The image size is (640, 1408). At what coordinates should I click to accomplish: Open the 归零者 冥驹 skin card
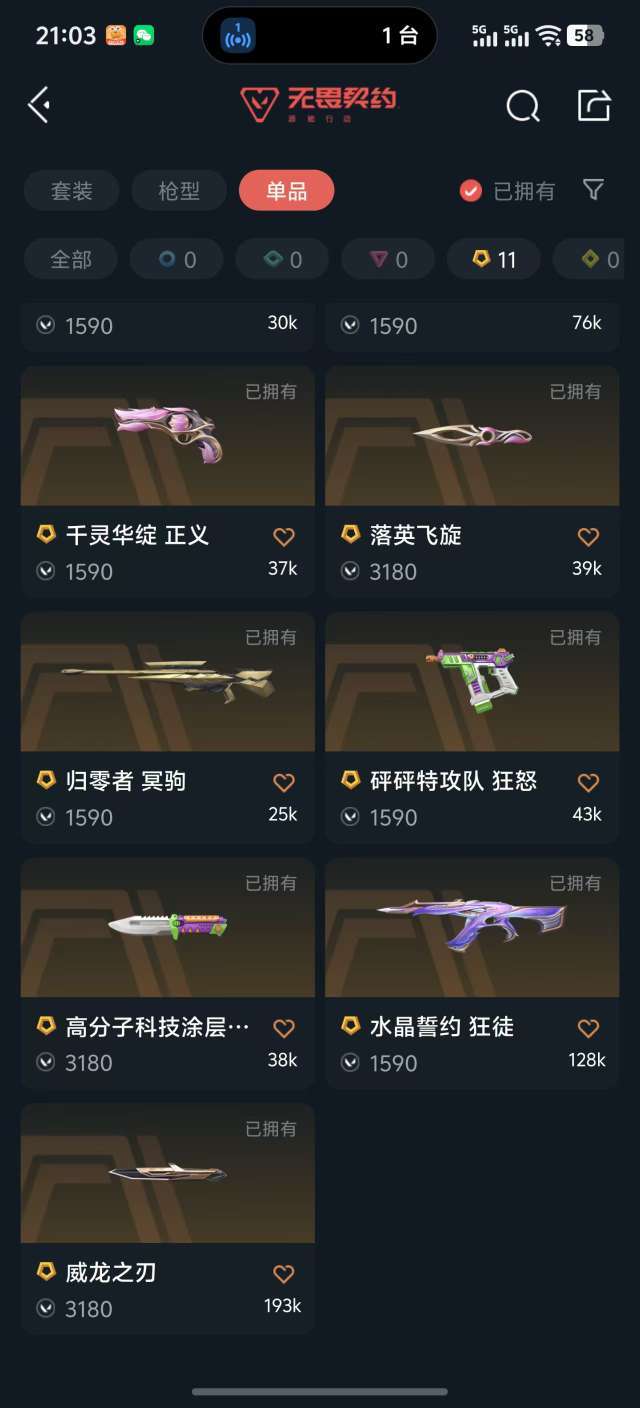pos(168,728)
